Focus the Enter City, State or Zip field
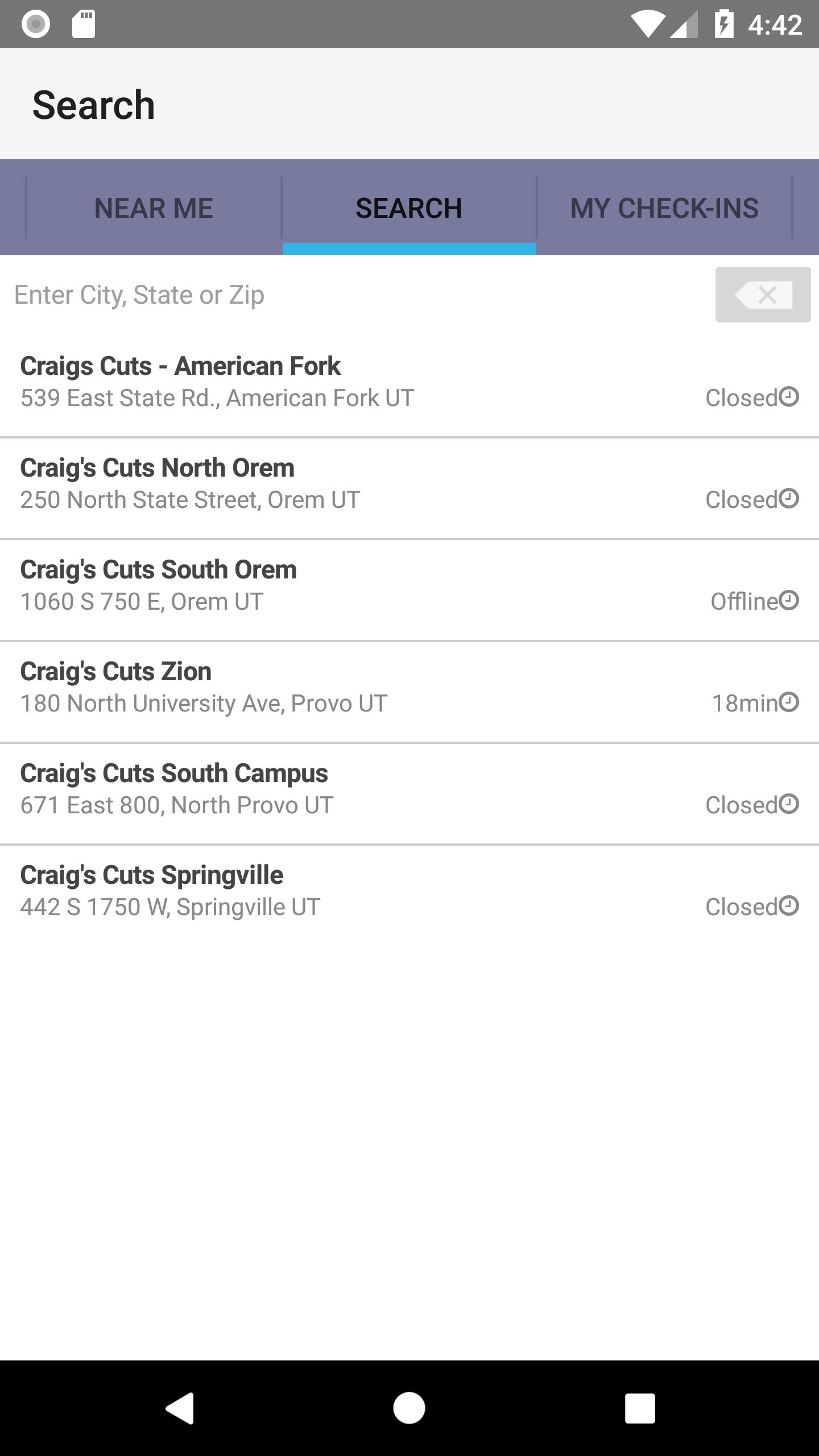Viewport: 819px width, 1456px height. pyautogui.click(x=358, y=295)
